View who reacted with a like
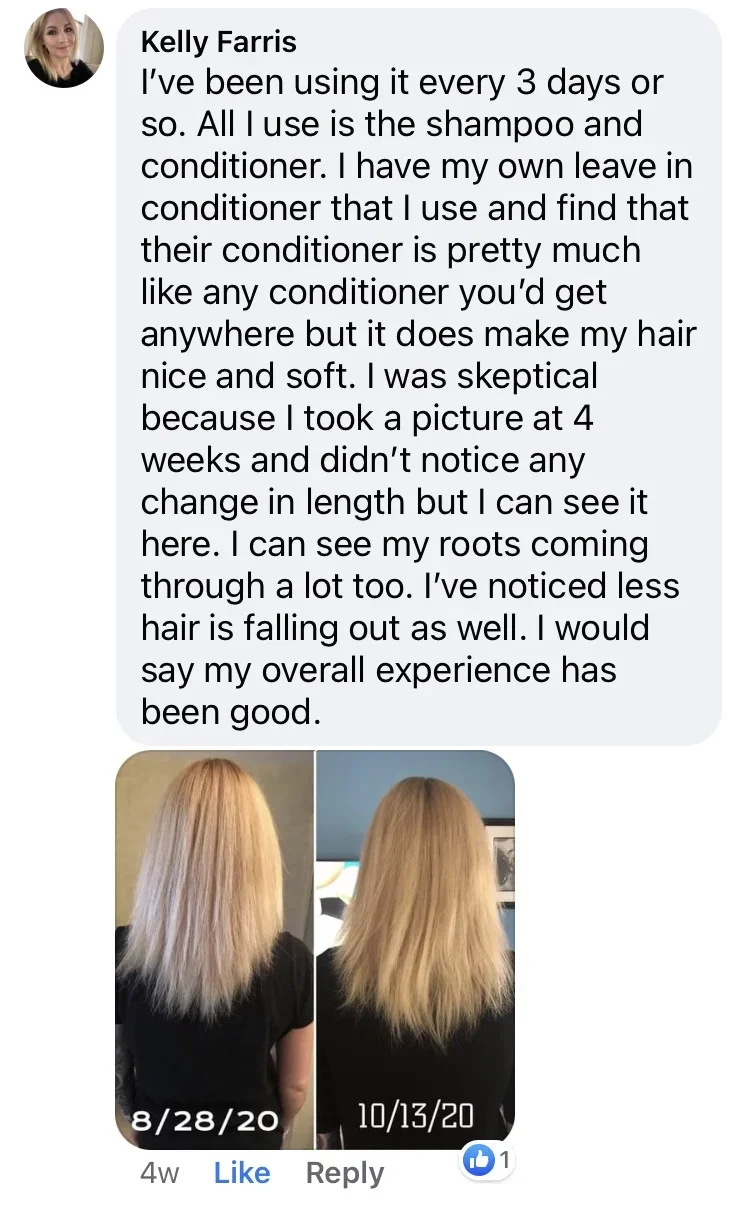The height and width of the screenshot is (1230, 750). [488, 1161]
